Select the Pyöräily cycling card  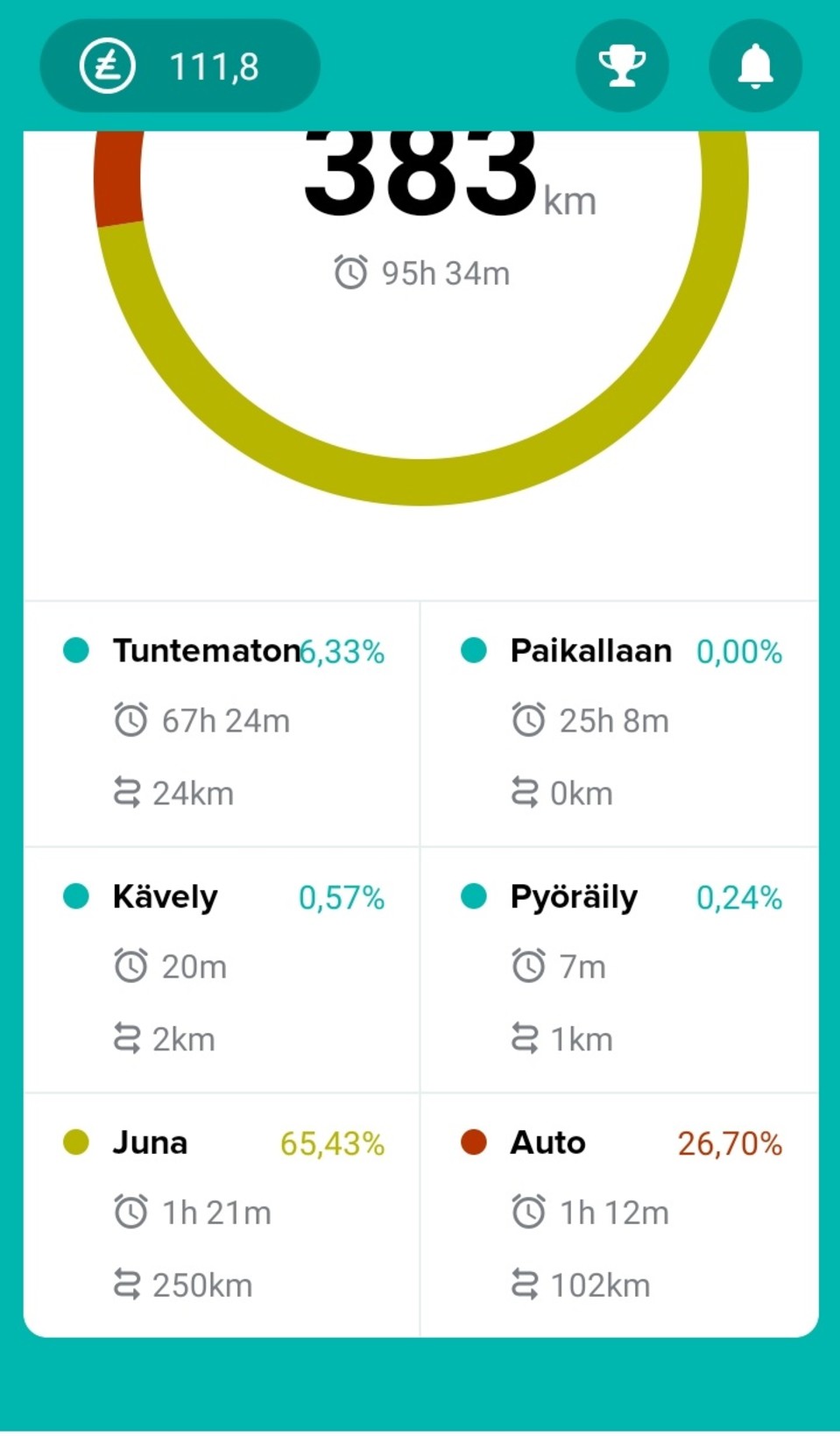tap(619, 969)
